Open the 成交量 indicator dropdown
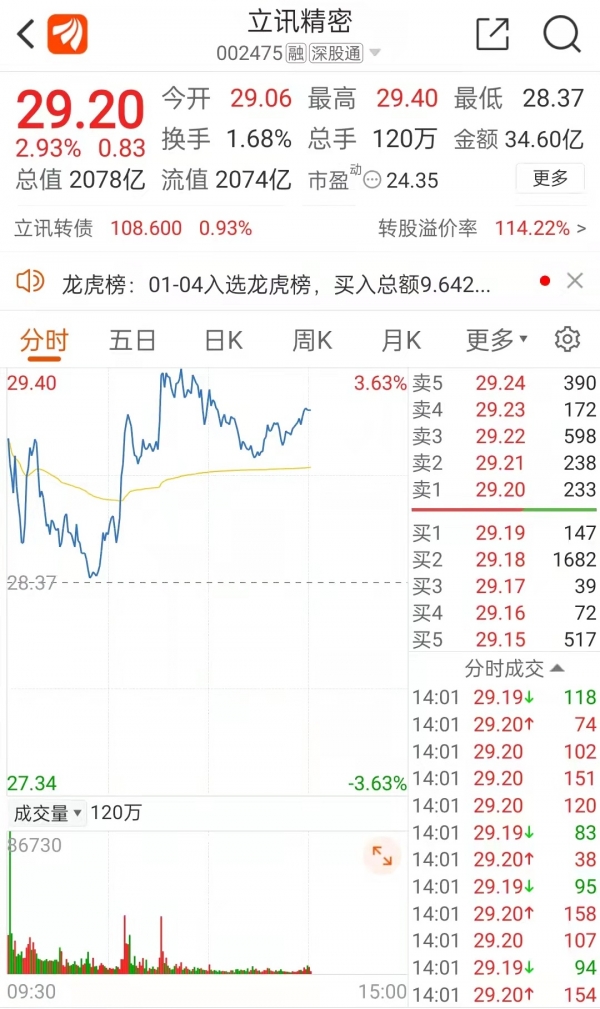The image size is (600, 1009). [48, 813]
